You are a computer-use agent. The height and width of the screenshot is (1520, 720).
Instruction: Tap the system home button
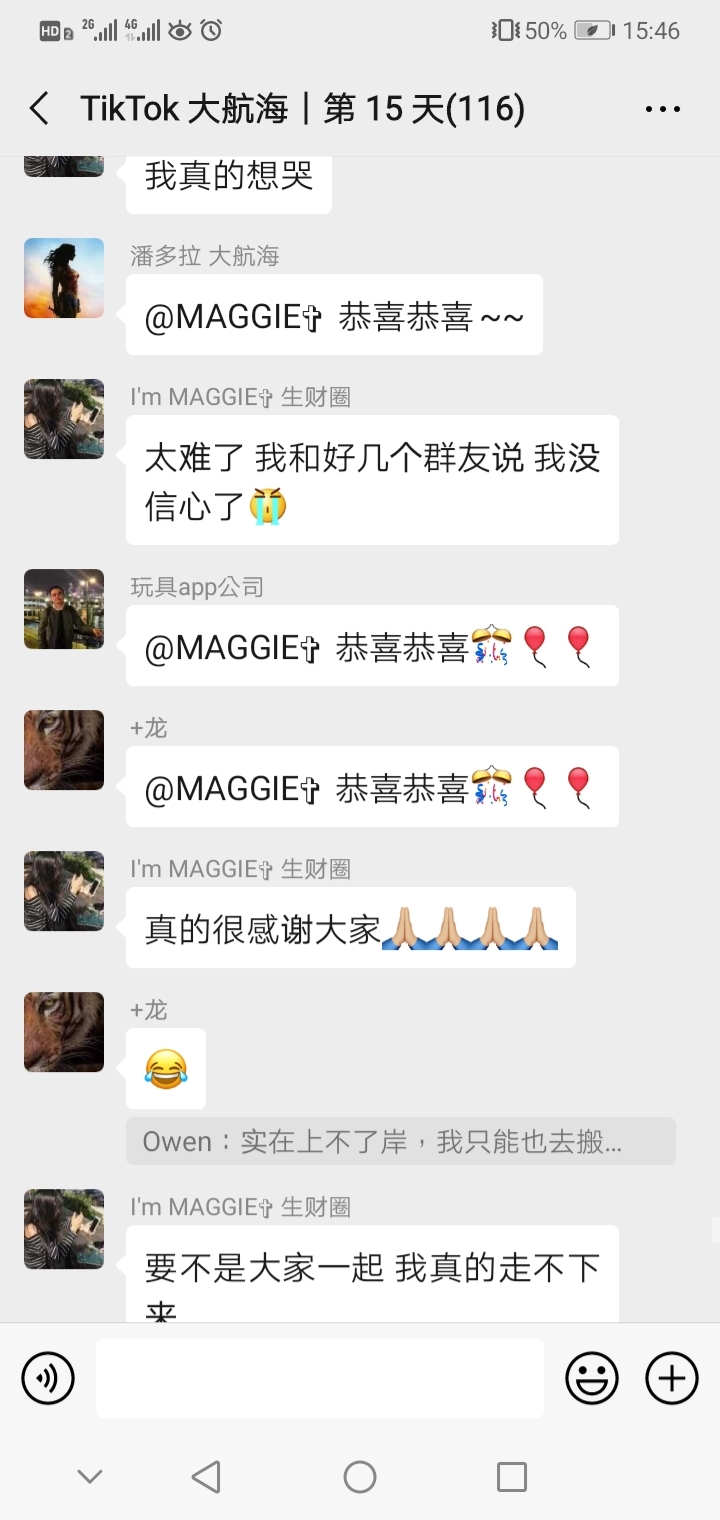[x=360, y=1476]
